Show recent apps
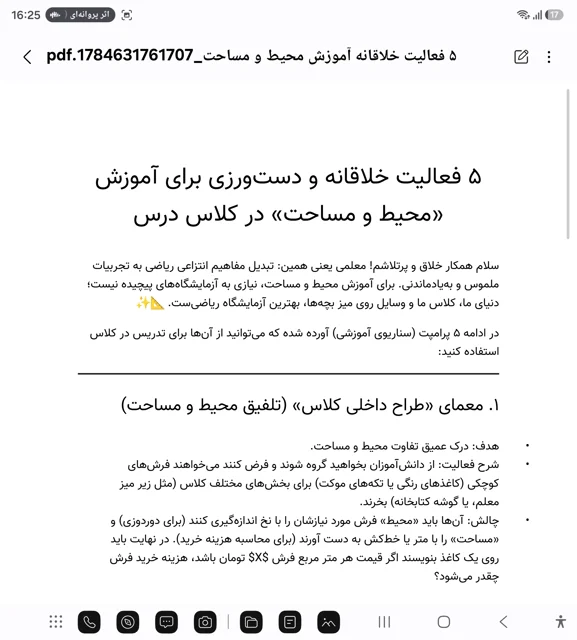The height and width of the screenshot is (640, 577). click(x=384, y=622)
